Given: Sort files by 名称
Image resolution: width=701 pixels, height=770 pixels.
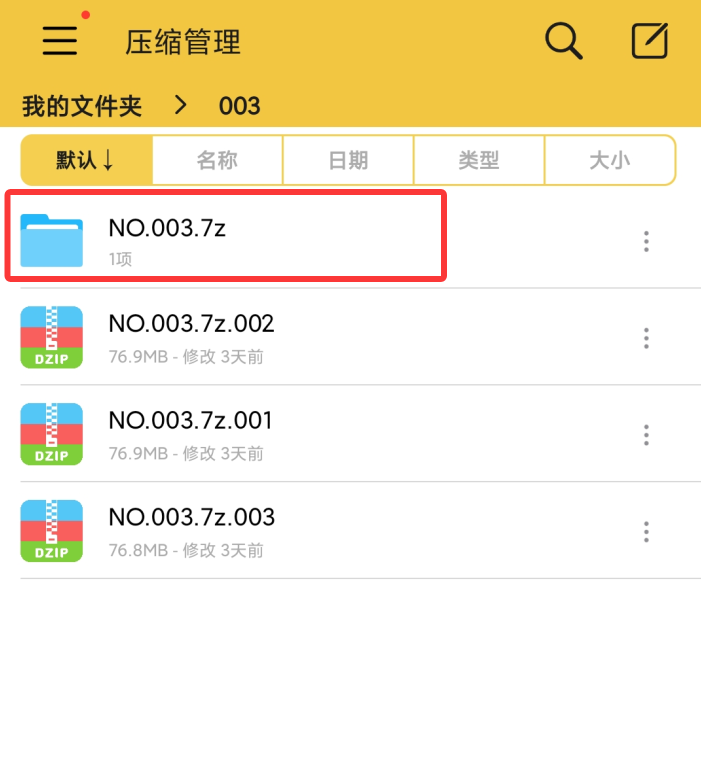Looking at the screenshot, I should 217,160.
